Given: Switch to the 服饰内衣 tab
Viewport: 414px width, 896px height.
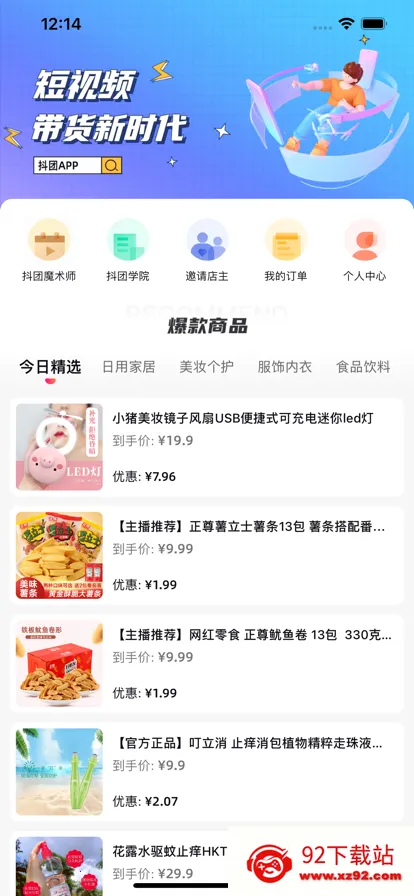Looking at the screenshot, I should [x=285, y=367].
